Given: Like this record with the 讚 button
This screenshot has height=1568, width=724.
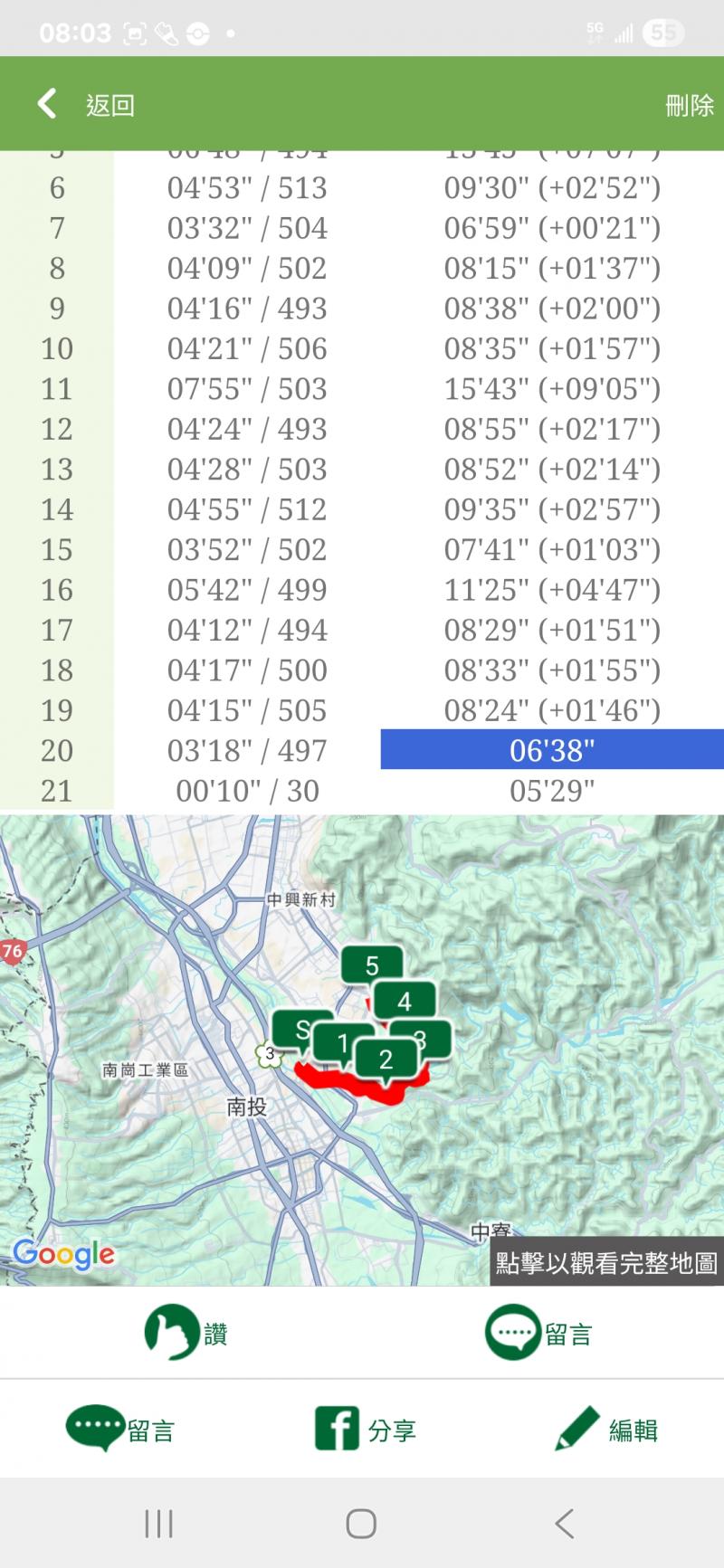Looking at the screenshot, I should (x=186, y=1333).
